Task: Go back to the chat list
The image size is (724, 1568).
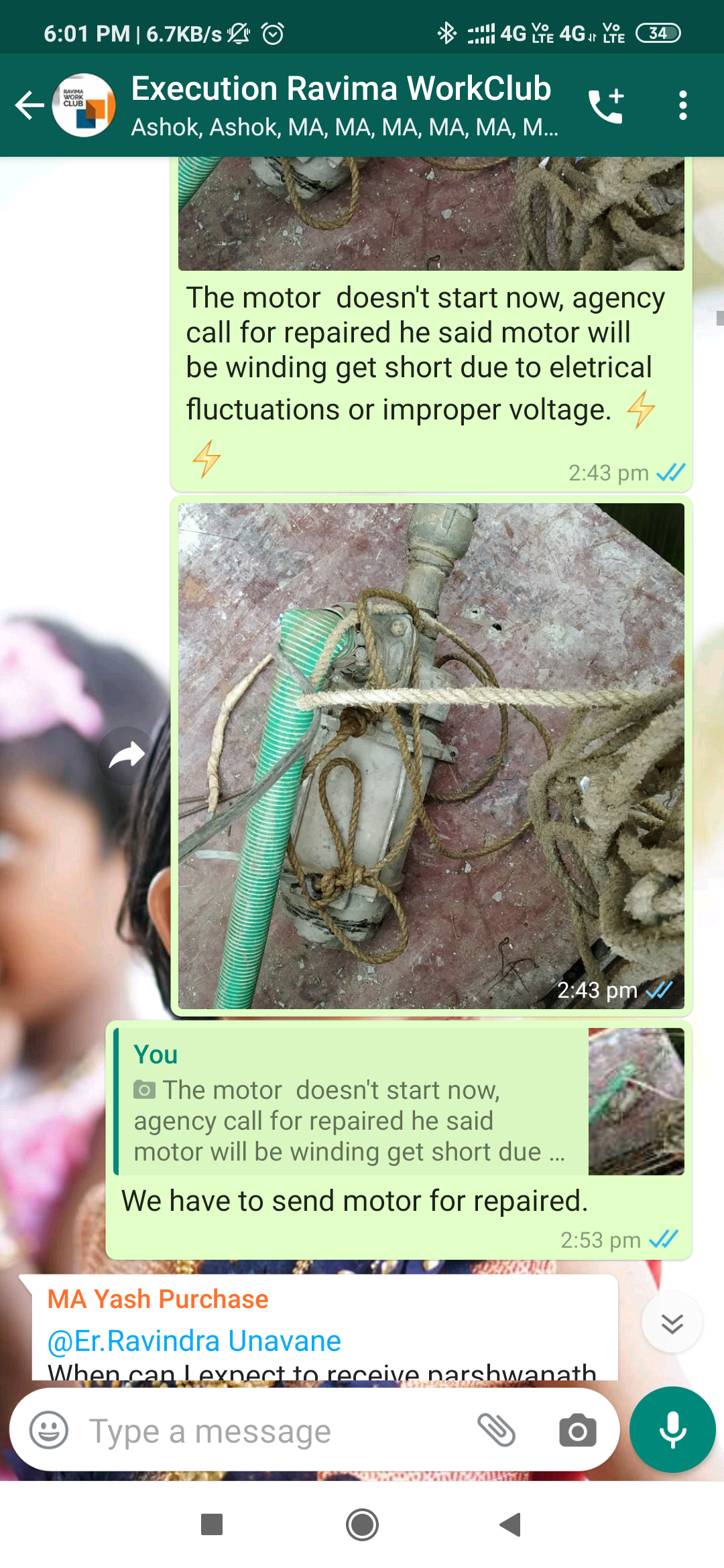Action: (29, 105)
